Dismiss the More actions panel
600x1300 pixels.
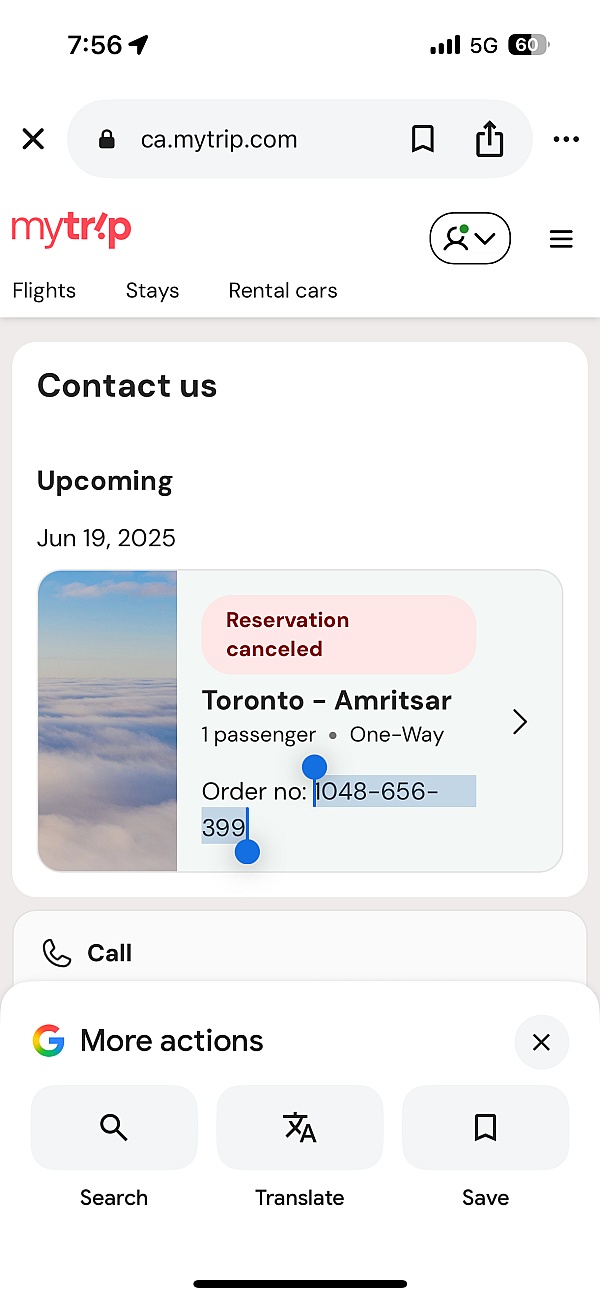(541, 1043)
